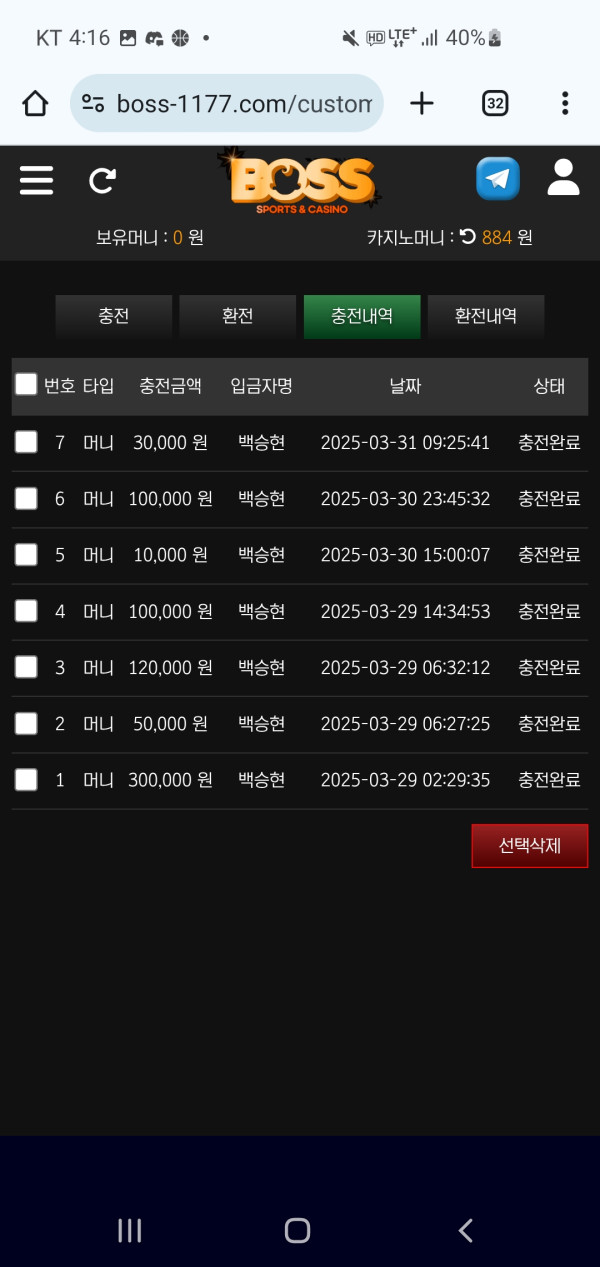Viewport: 600px width, 1267px height.
Task: Open the user profile icon
Action: [564, 178]
